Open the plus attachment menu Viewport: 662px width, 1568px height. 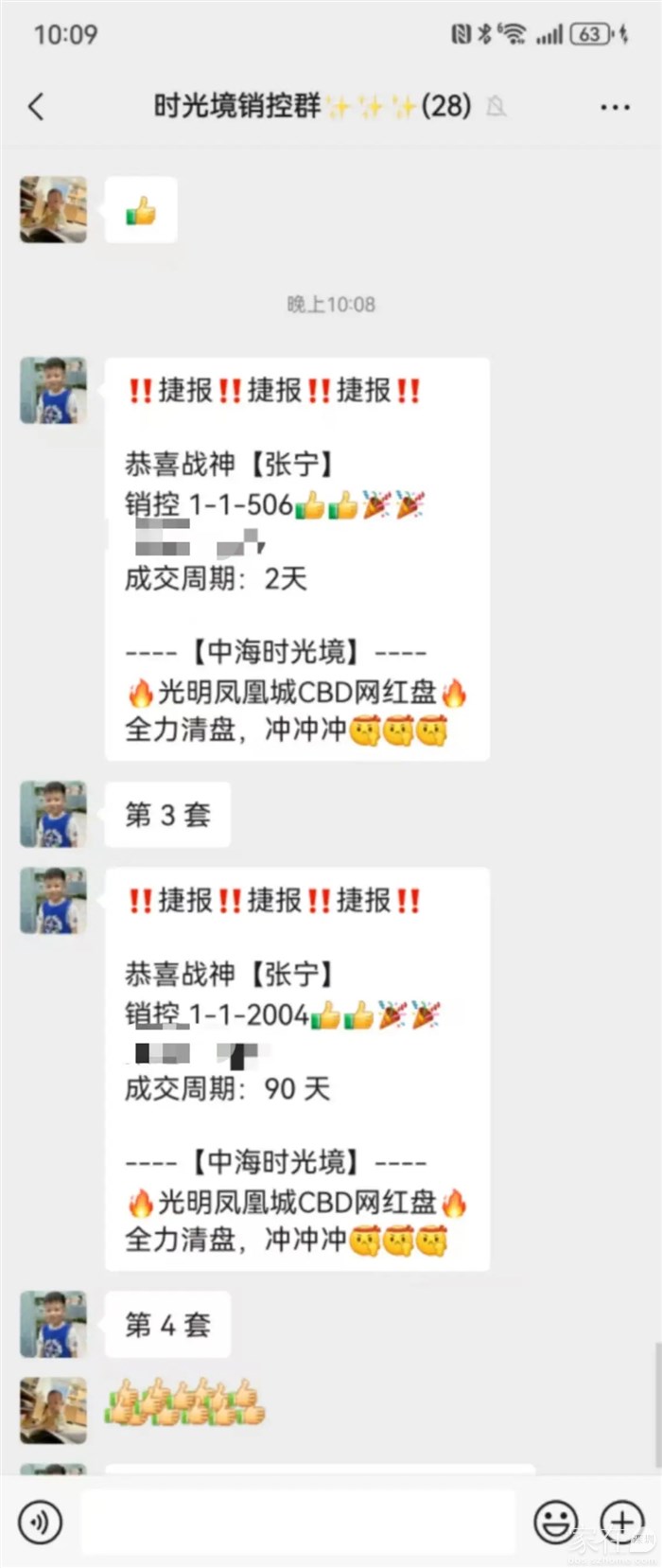pos(621,1522)
